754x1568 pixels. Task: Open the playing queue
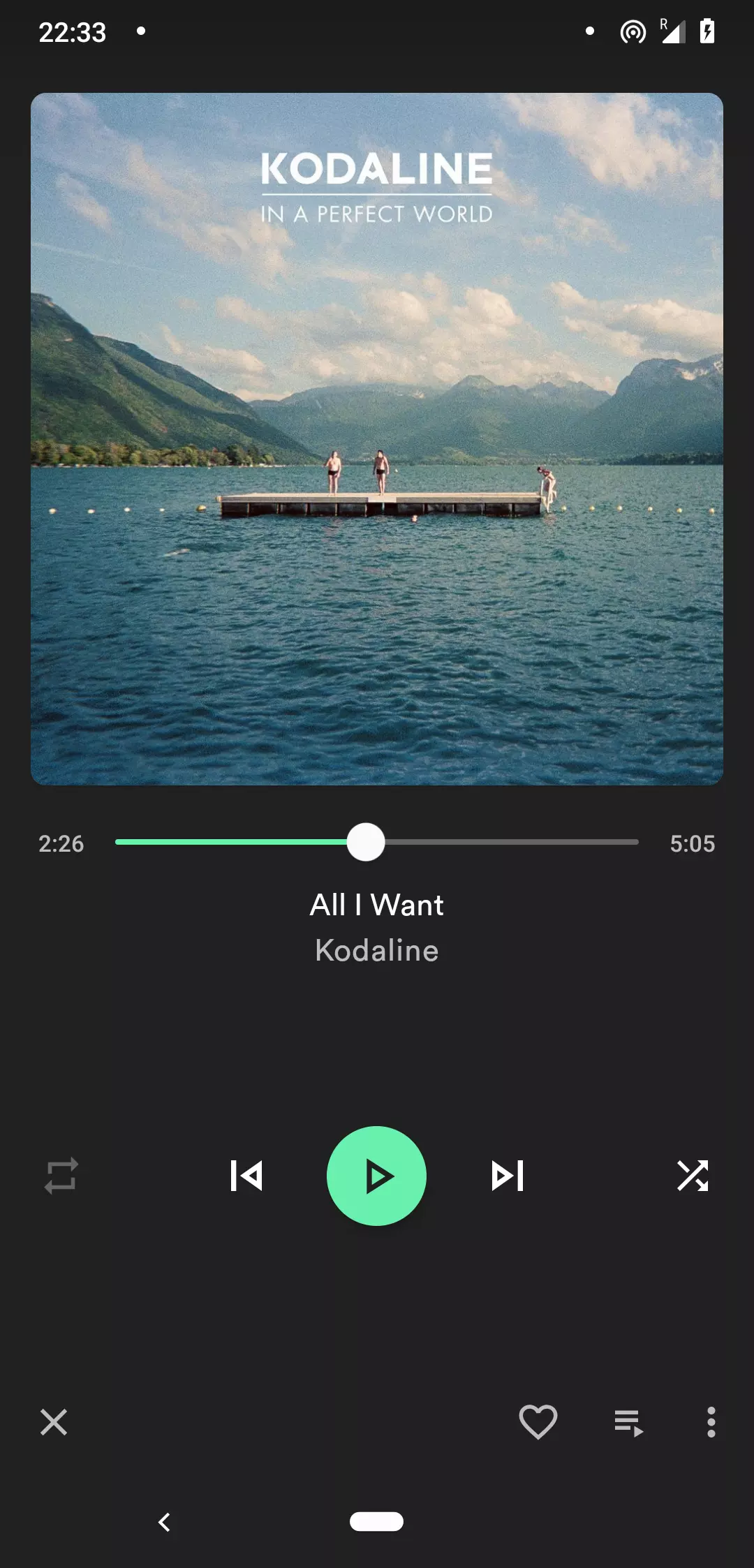(628, 1423)
